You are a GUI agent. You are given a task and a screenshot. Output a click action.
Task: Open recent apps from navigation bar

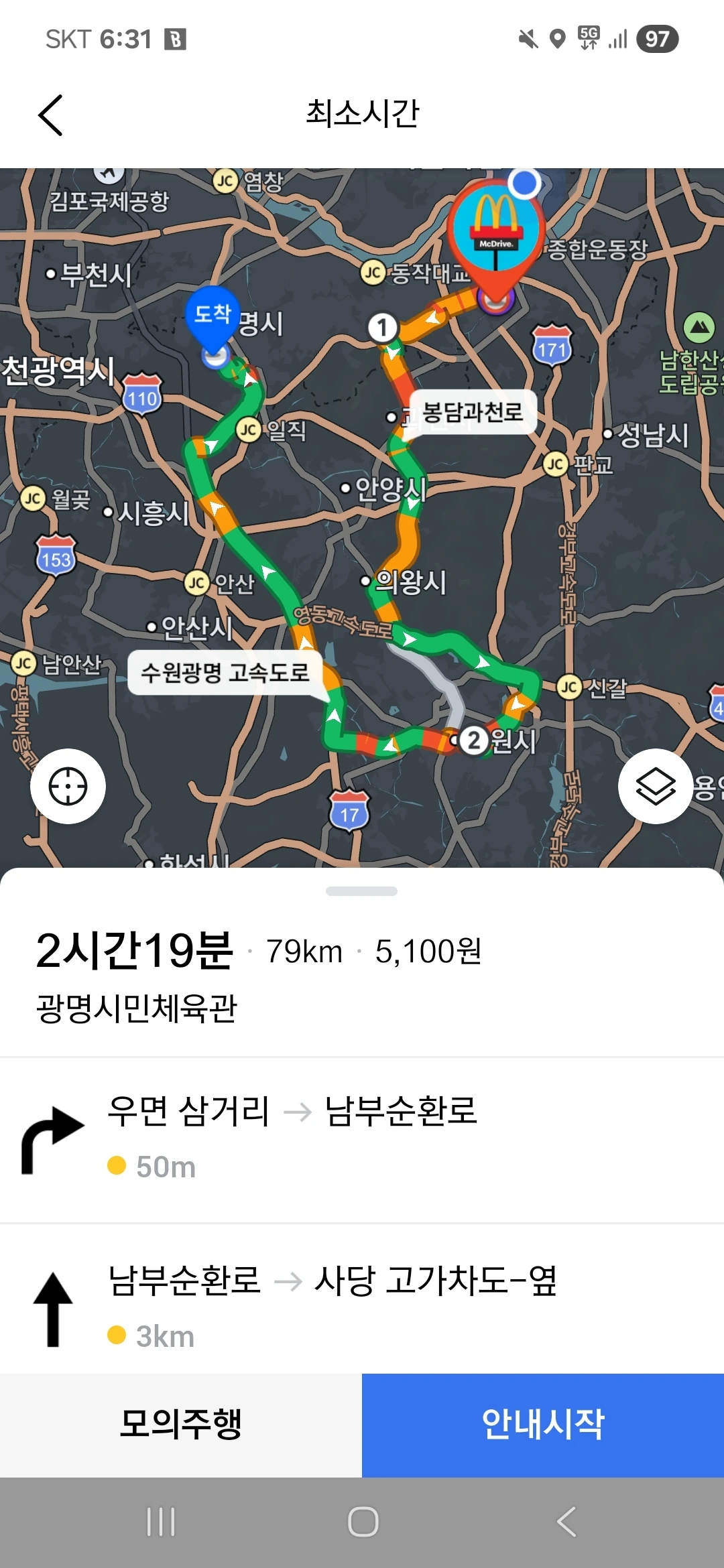pos(161,1522)
